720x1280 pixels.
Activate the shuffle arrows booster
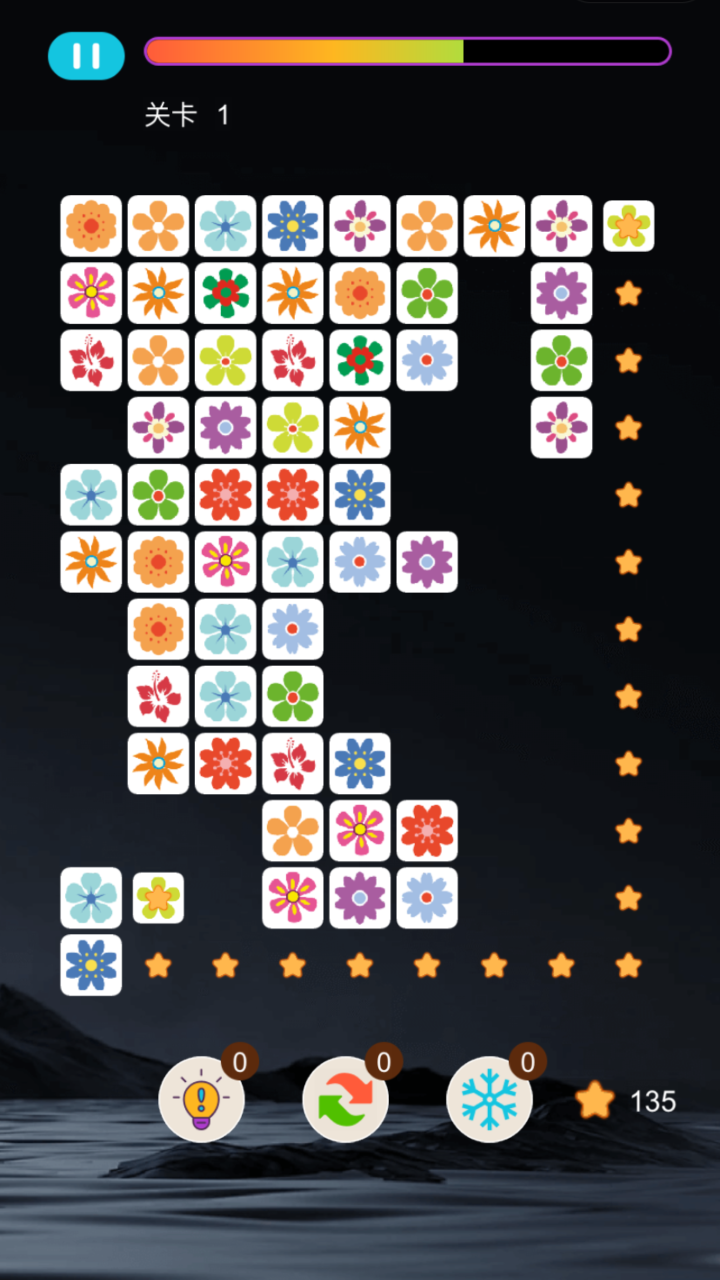(x=346, y=1098)
